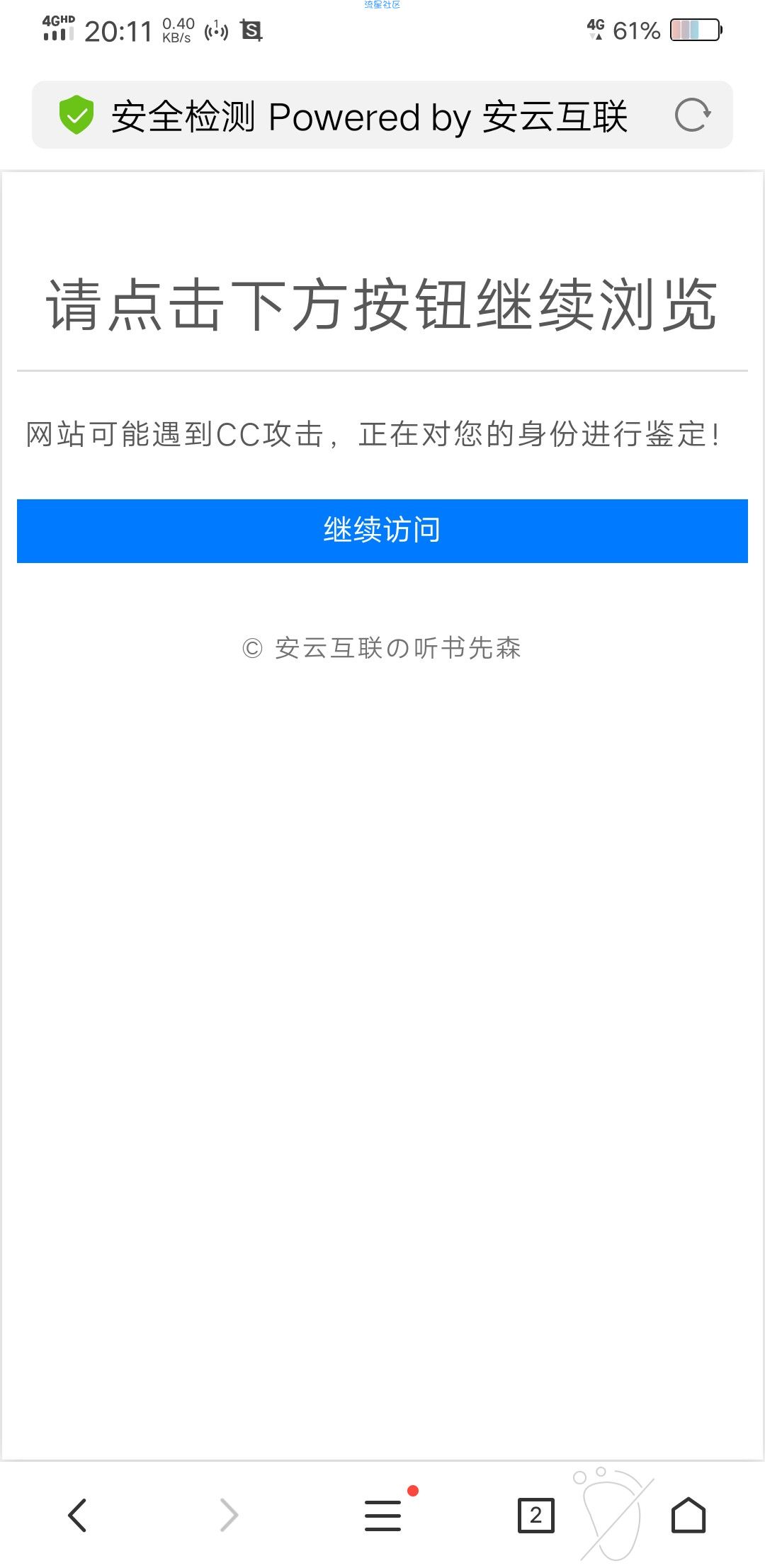This screenshot has width=765, height=1568.
Task: Tap the 继续访问 button
Action: [382, 530]
